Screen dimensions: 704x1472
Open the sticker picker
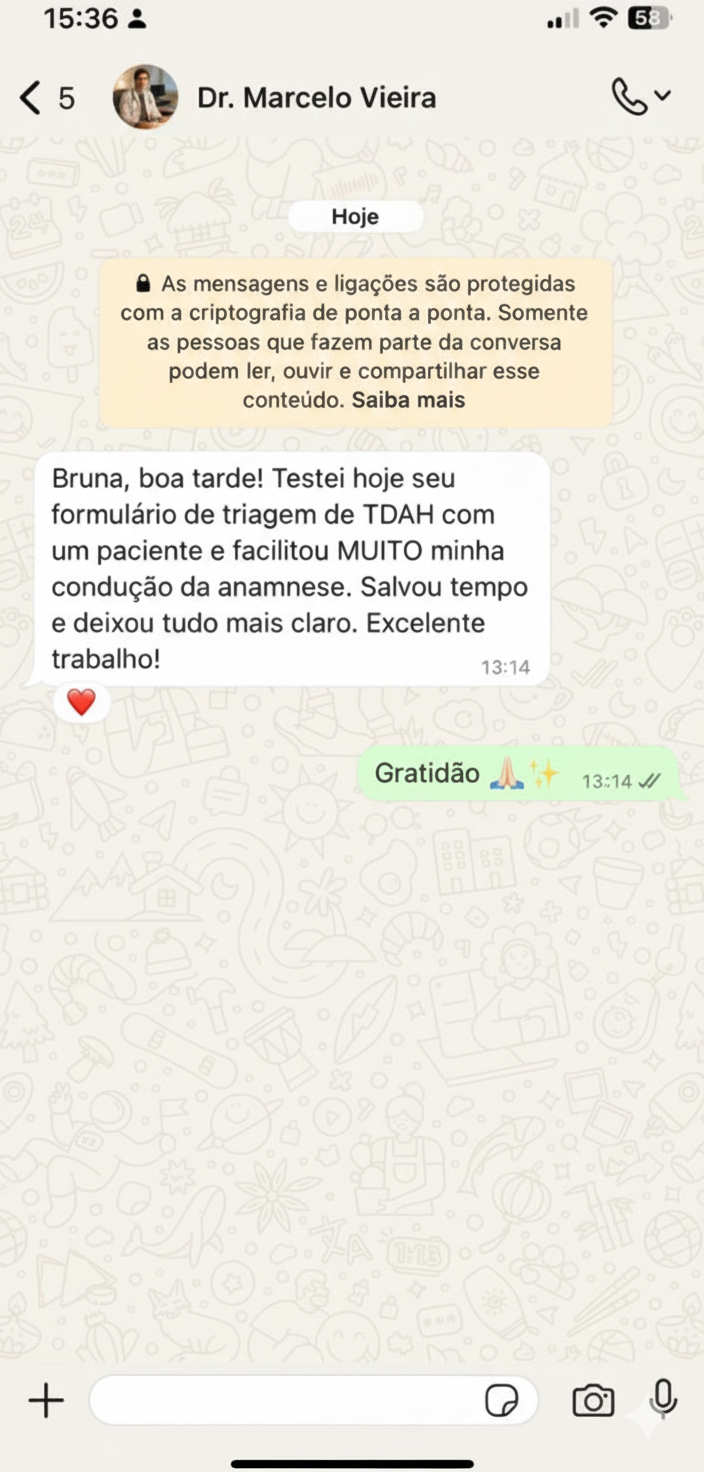[x=502, y=1401]
